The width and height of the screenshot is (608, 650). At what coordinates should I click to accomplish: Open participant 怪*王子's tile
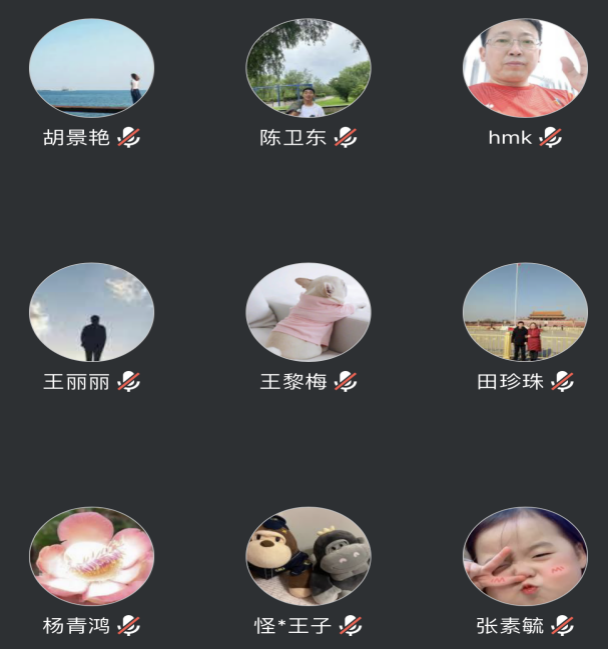pyautogui.click(x=308, y=556)
